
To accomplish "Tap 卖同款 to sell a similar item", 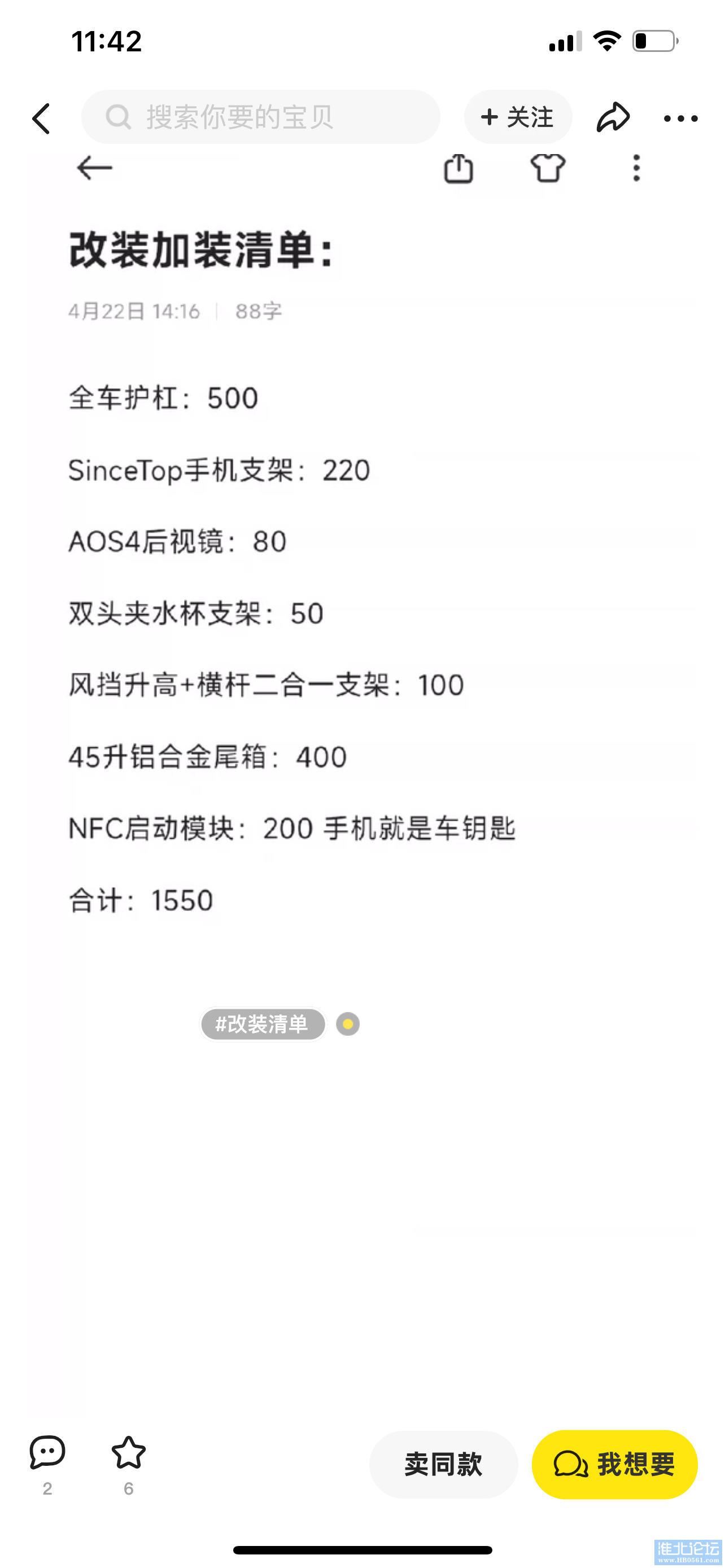I will click(x=443, y=1464).
